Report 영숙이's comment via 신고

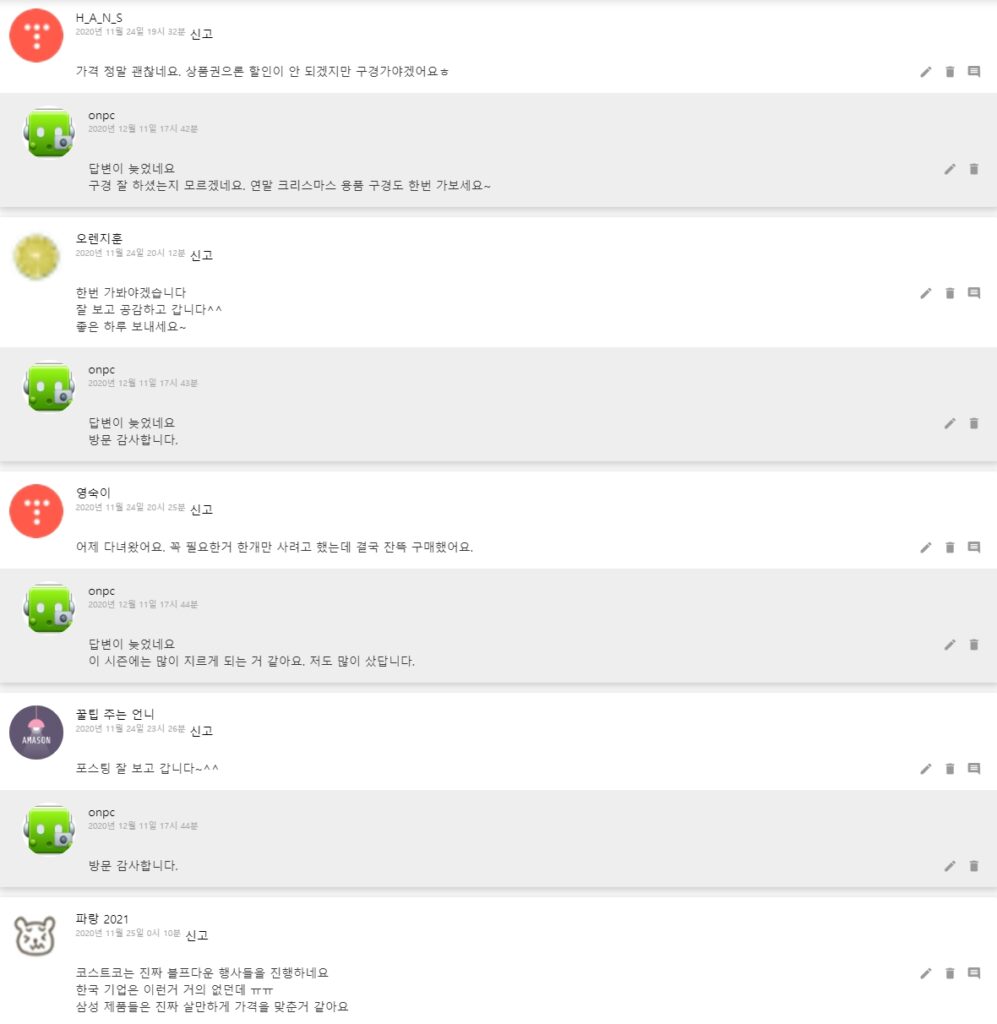[x=201, y=510]
